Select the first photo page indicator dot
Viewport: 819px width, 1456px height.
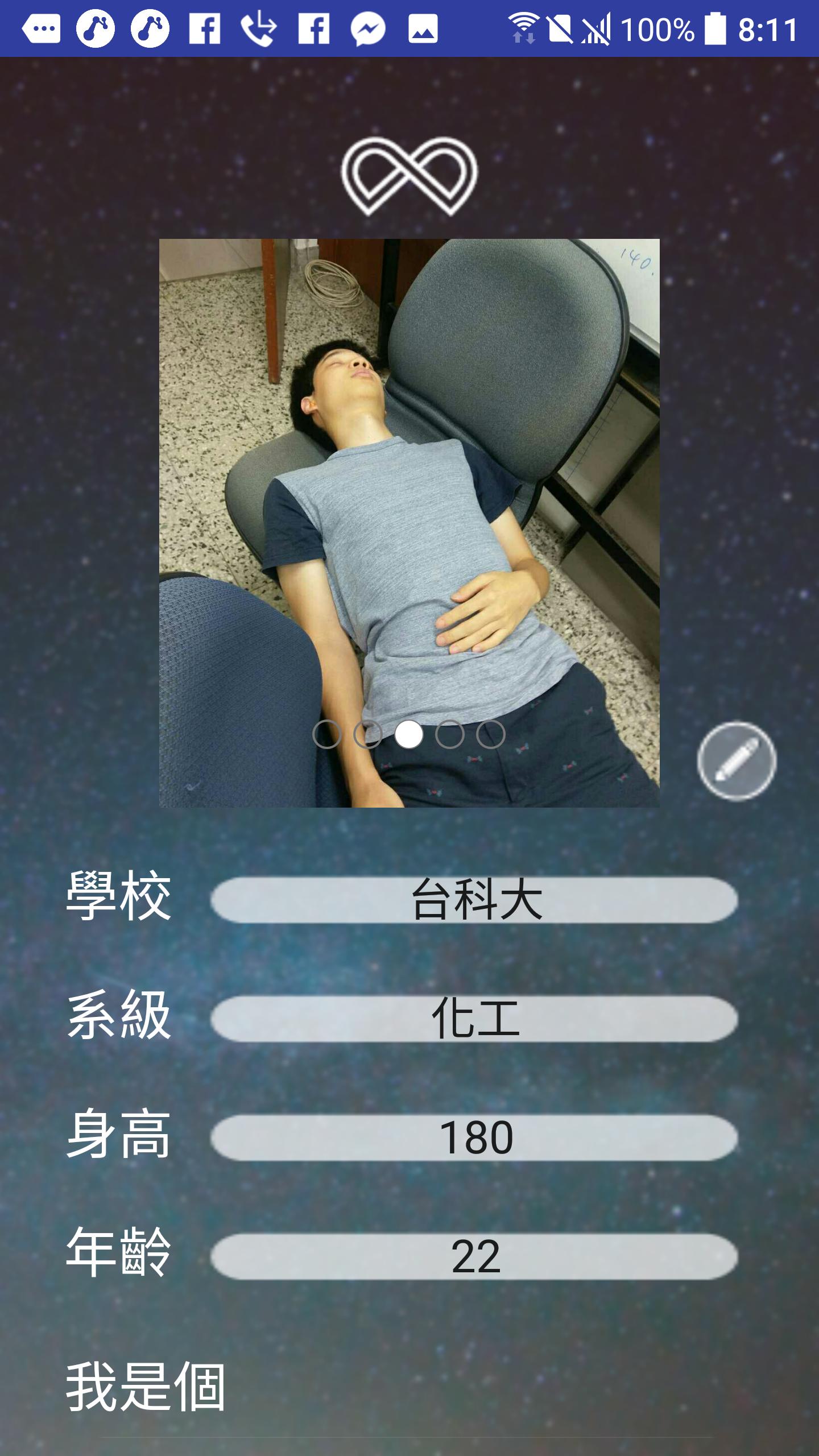[327, 734]
